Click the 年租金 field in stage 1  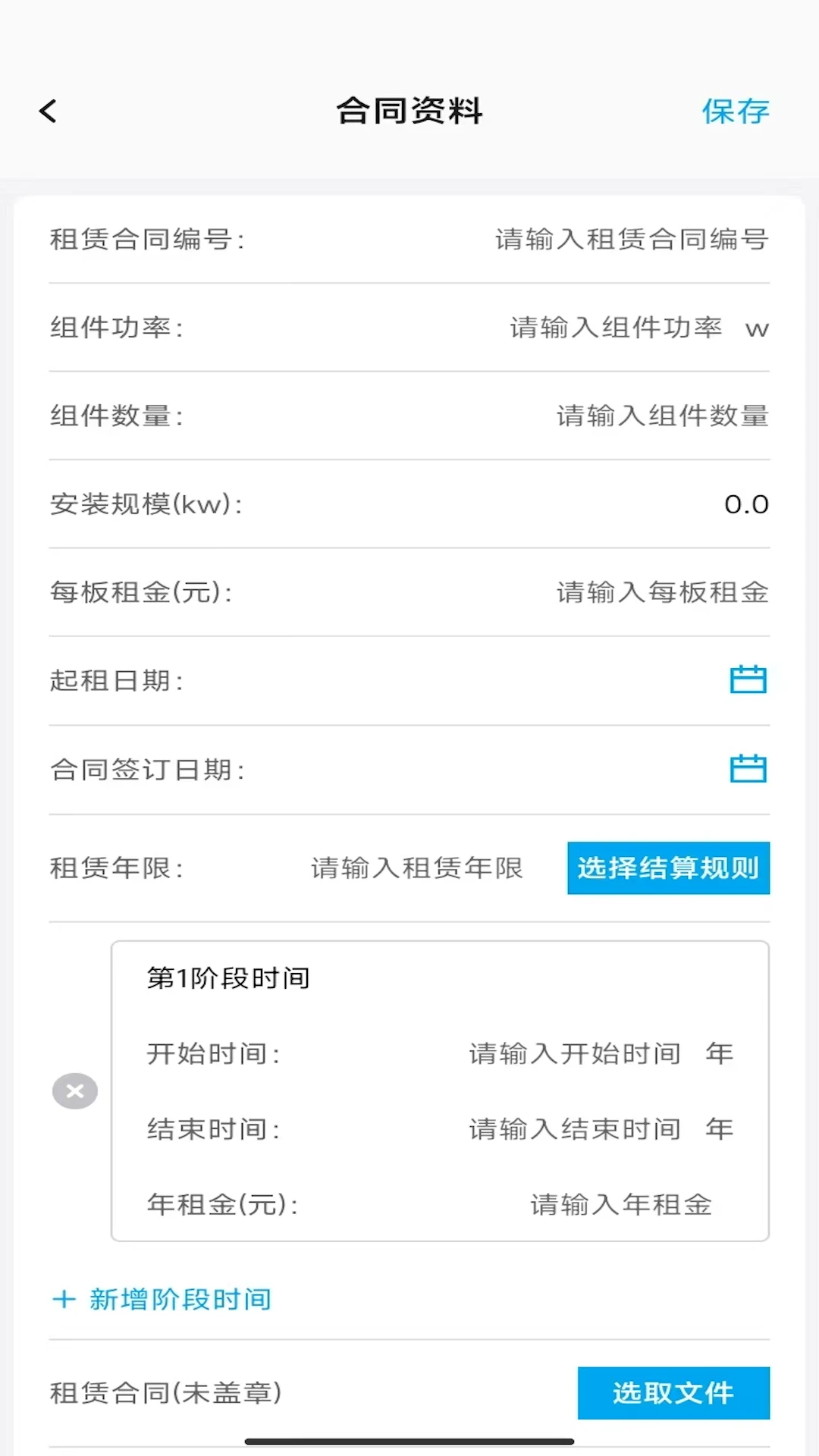pyautogui.click(x=622, y=1204)
